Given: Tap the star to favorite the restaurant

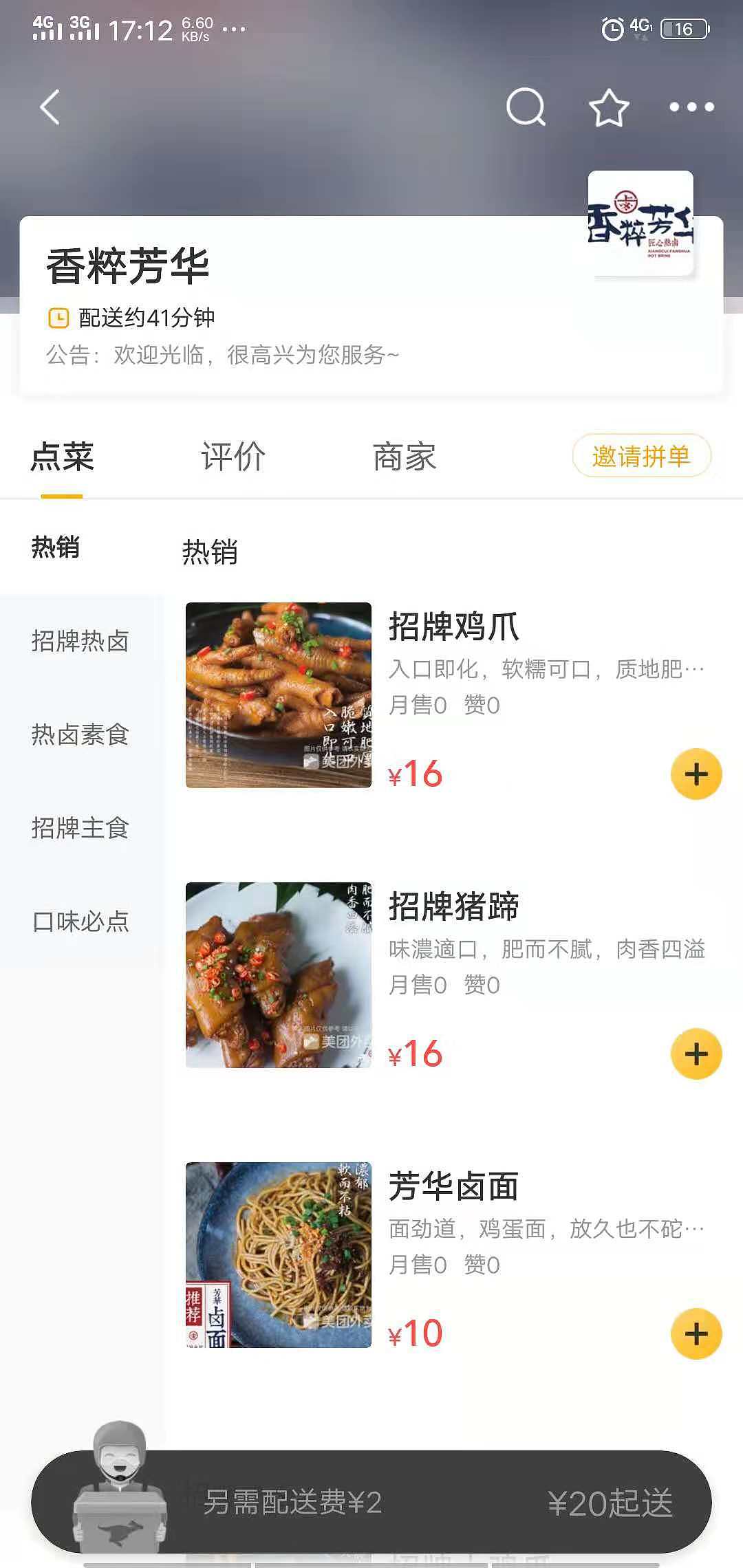Looking at the screenshot, I should click(x=608, y=107).
